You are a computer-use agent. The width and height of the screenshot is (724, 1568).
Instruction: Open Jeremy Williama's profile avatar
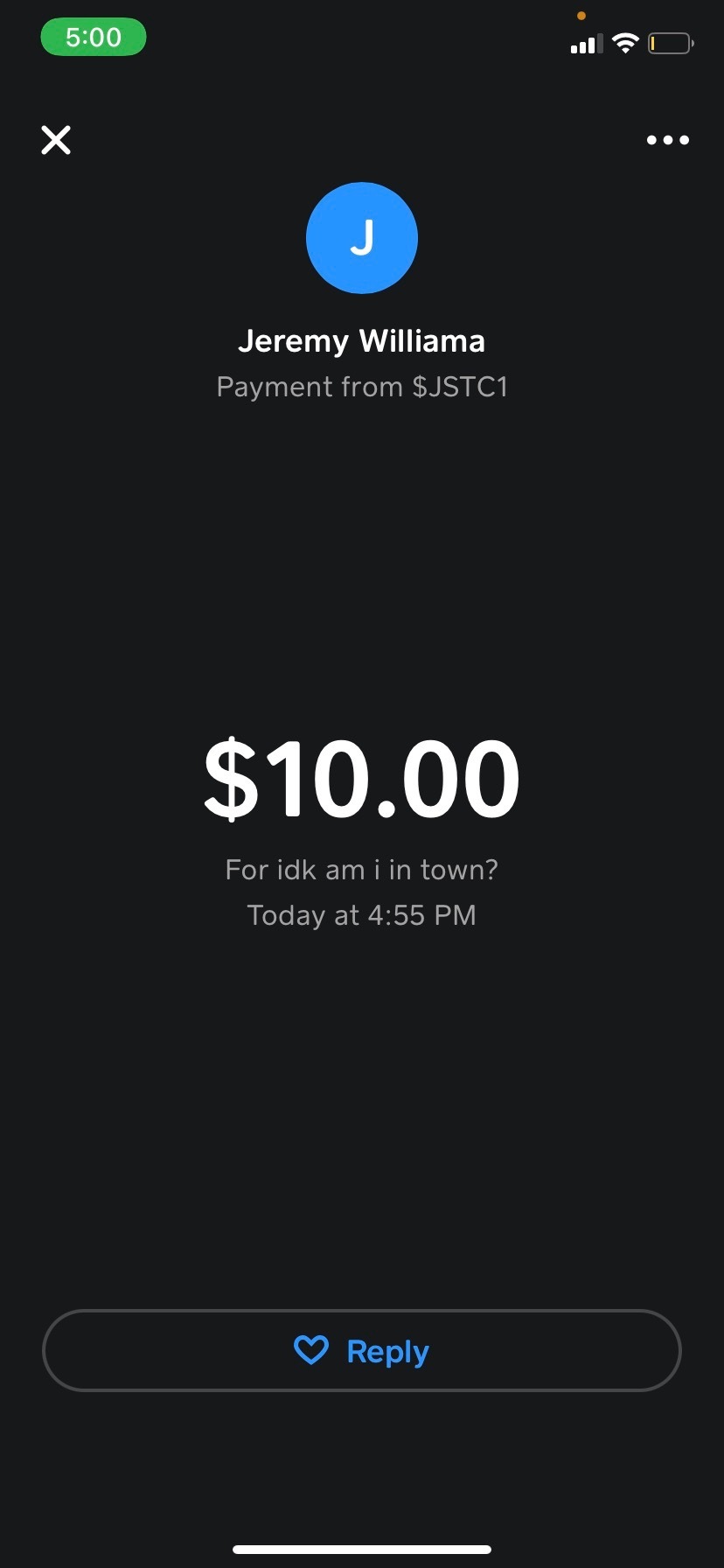pos(362,238)
